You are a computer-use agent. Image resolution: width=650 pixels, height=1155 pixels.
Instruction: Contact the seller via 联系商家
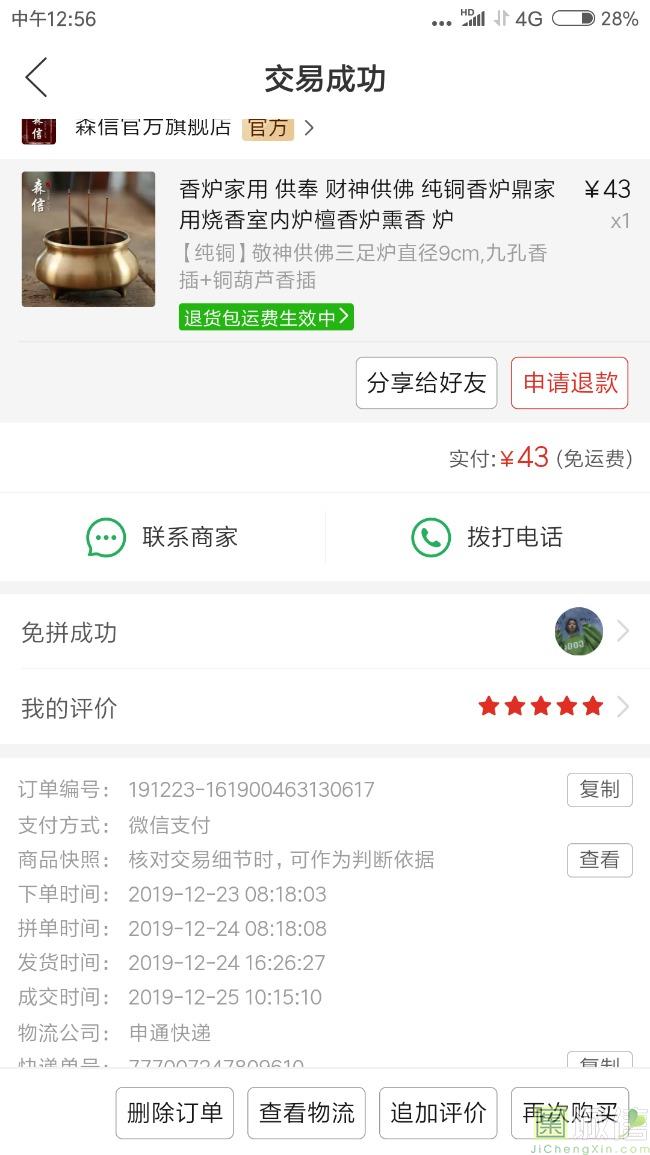(162, 537)
